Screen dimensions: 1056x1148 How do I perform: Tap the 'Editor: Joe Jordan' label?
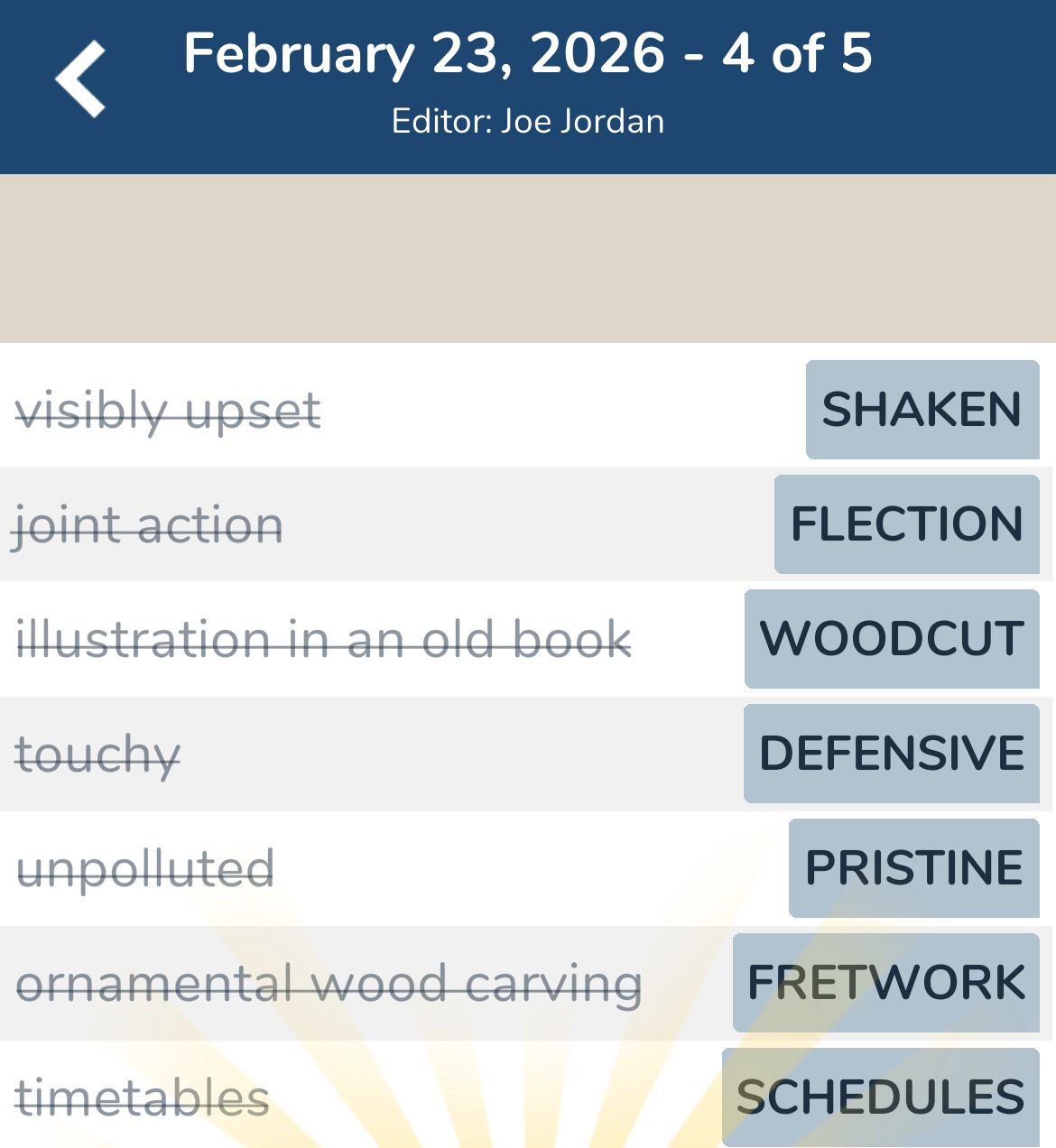pos(528,120)
